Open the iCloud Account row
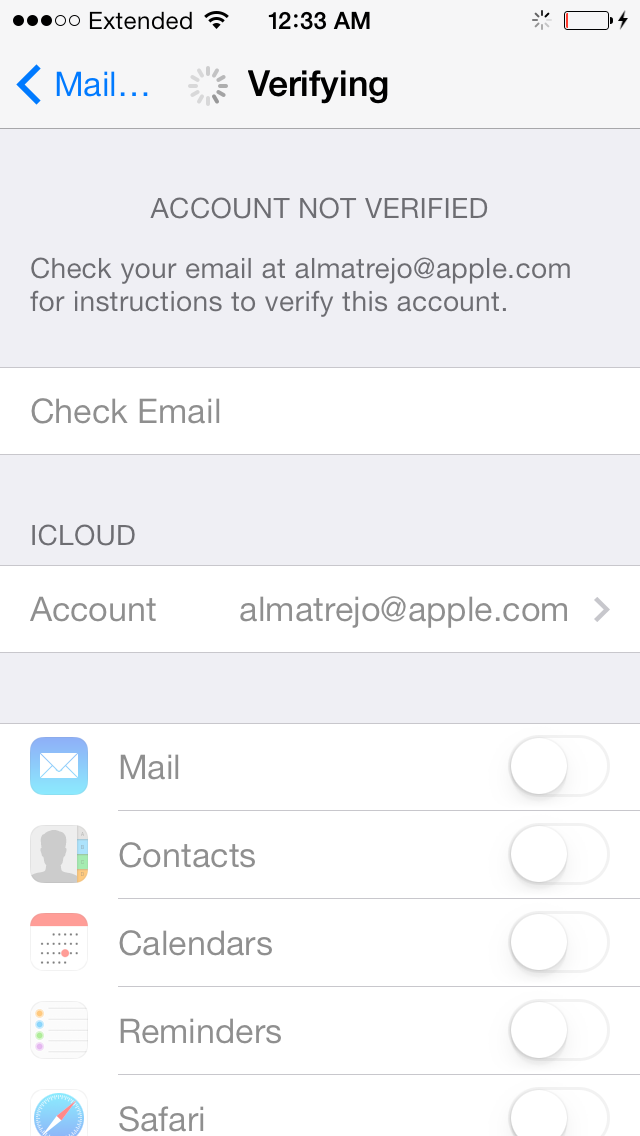The width and height of the screenshot is (640, 1136). coord(320,609)
